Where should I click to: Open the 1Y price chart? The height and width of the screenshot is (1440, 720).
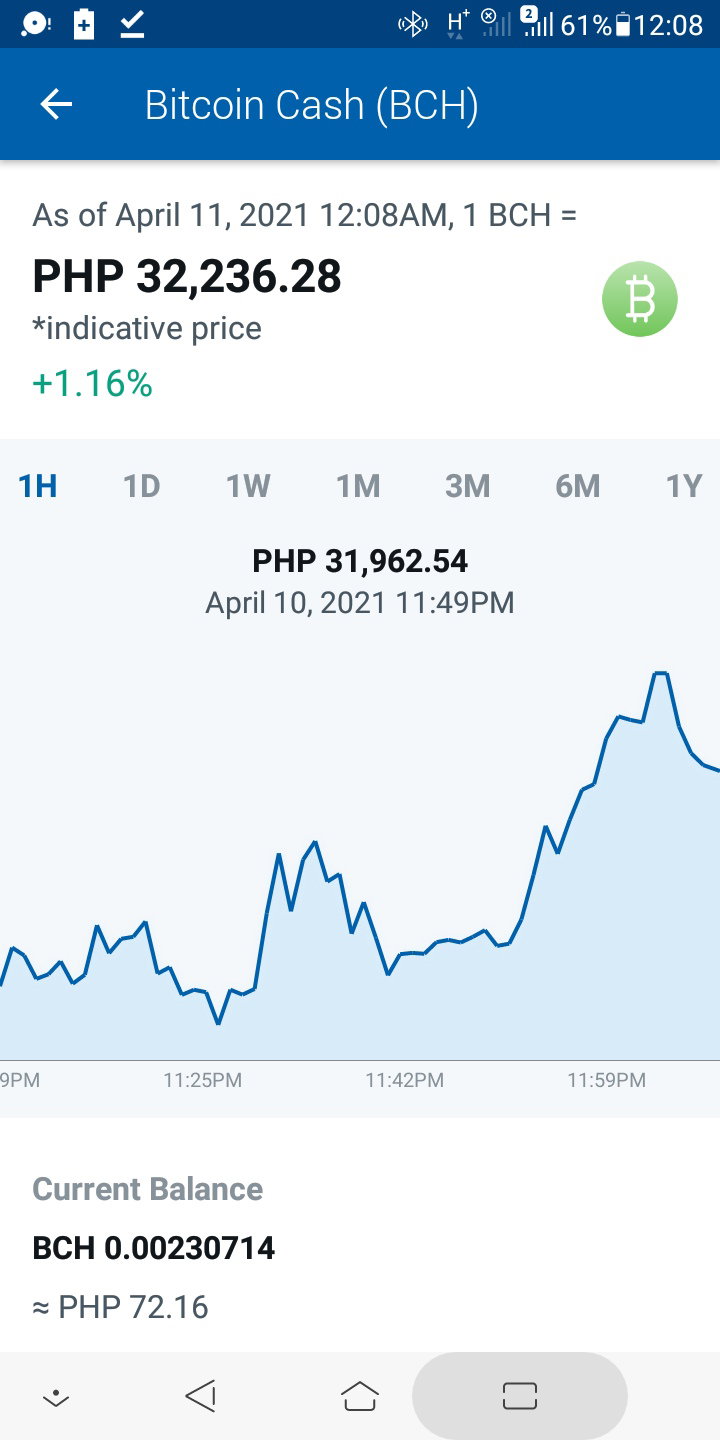[x=684, y=486]
